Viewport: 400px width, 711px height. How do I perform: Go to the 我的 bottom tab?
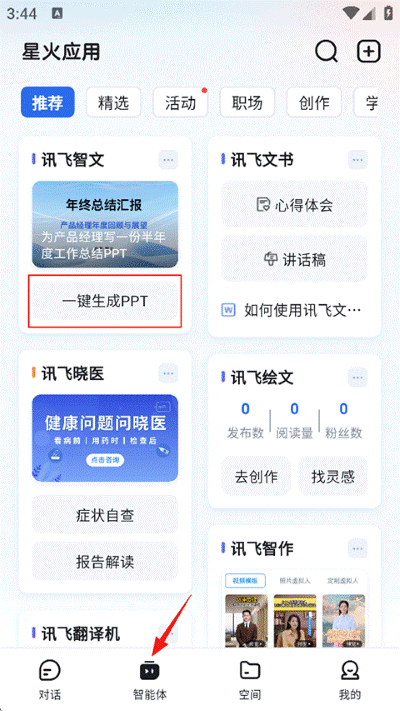[350, 680]
